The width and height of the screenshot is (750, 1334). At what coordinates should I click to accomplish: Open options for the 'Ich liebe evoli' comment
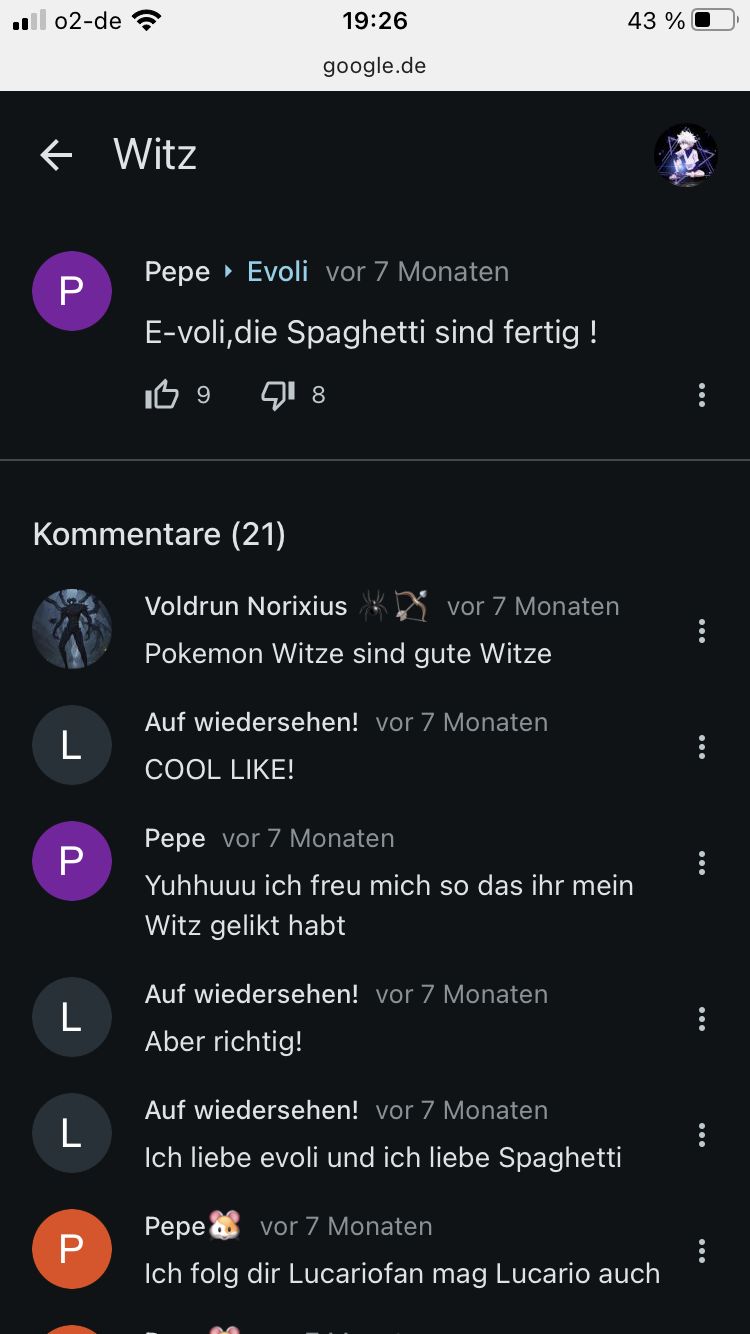click(701, 1134)
